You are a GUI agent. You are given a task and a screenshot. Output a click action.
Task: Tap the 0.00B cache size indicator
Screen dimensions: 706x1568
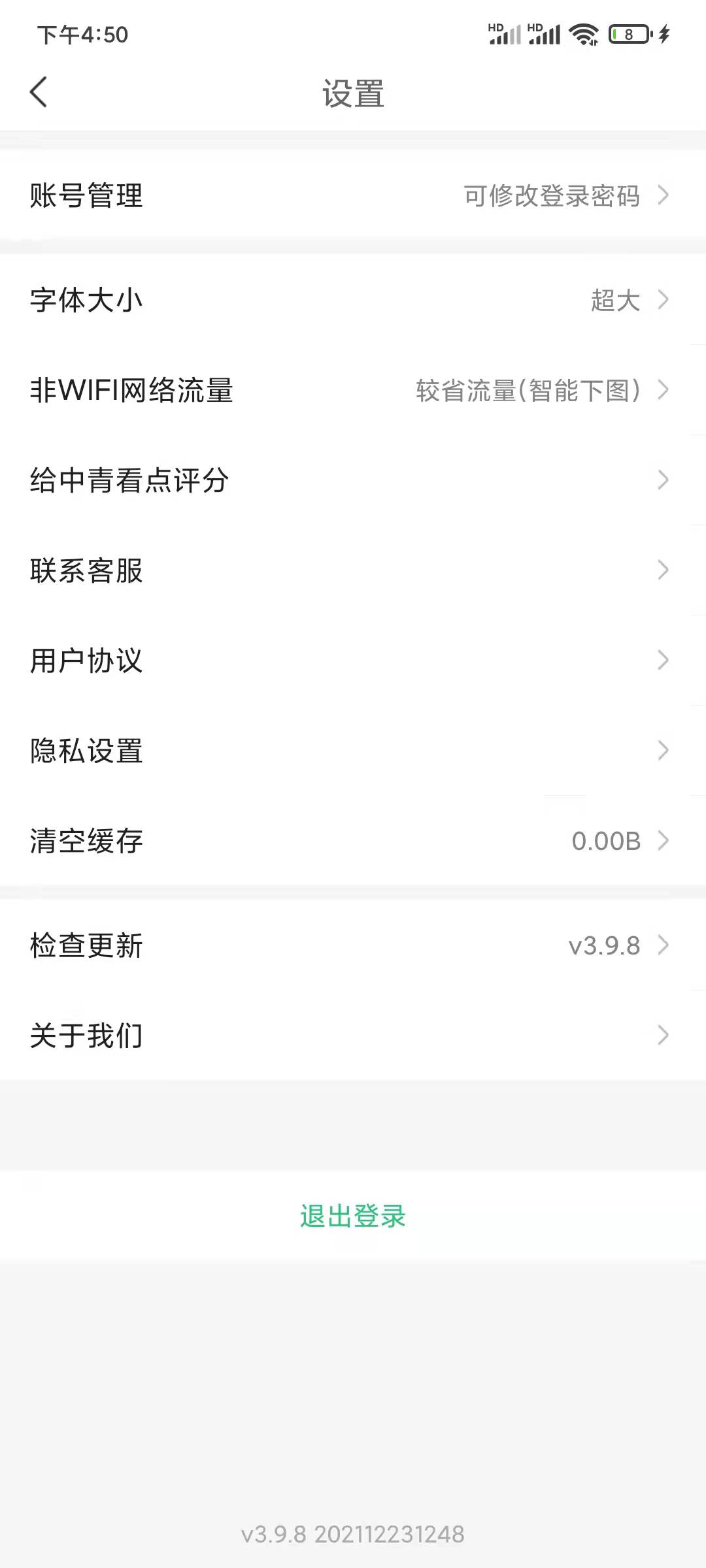(607, 841)
